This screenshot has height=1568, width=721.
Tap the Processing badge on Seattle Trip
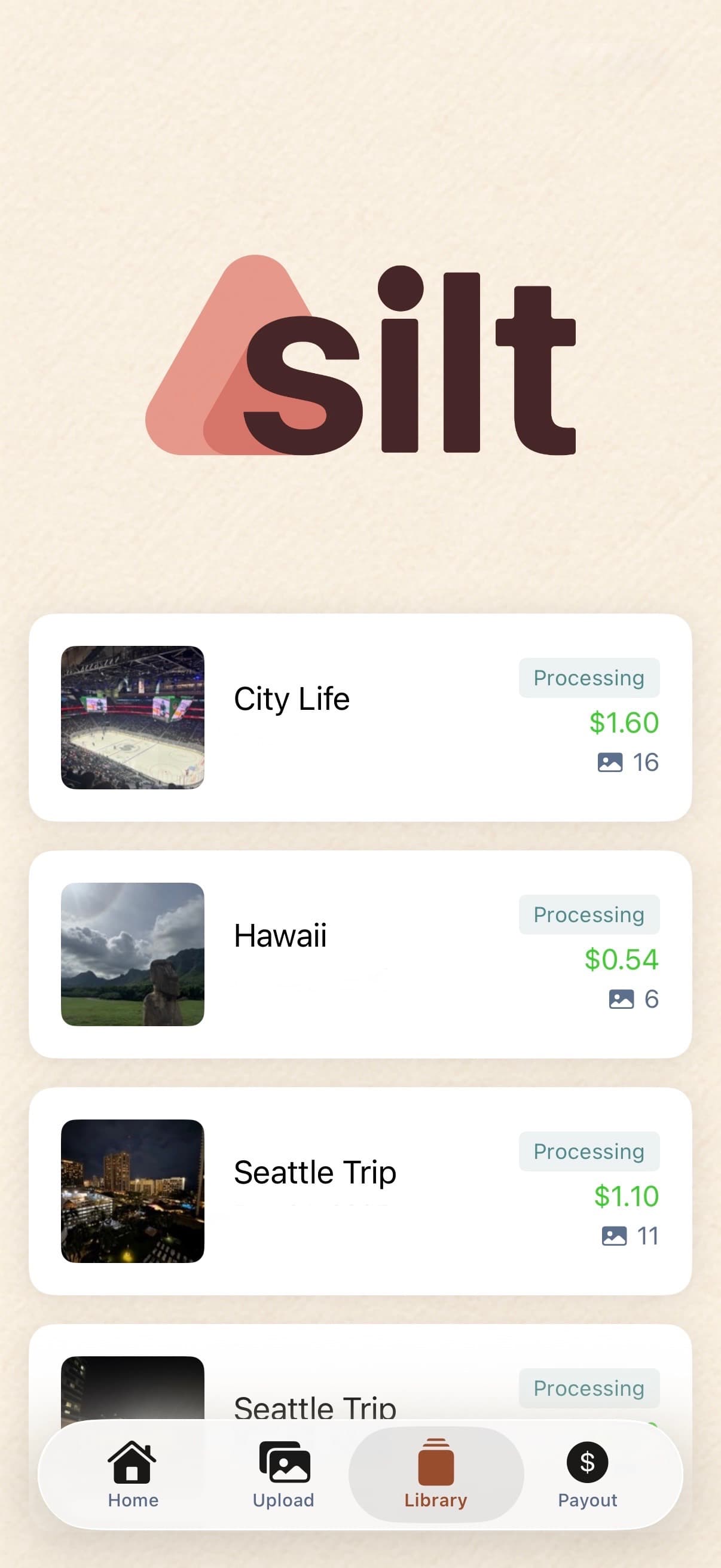click(x=588, y=1151)
